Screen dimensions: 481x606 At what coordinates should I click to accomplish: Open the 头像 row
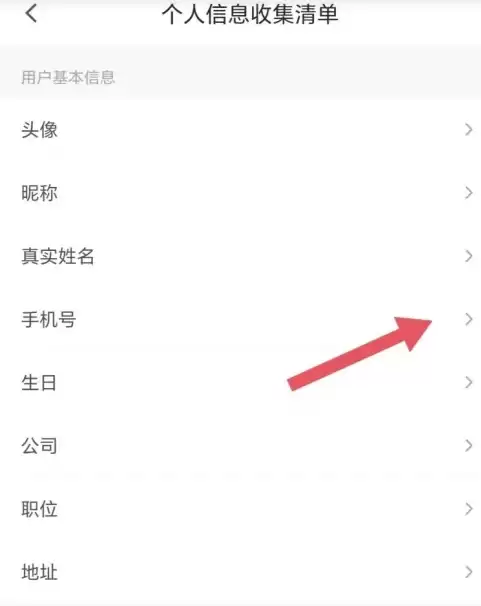tap(240, 129)
